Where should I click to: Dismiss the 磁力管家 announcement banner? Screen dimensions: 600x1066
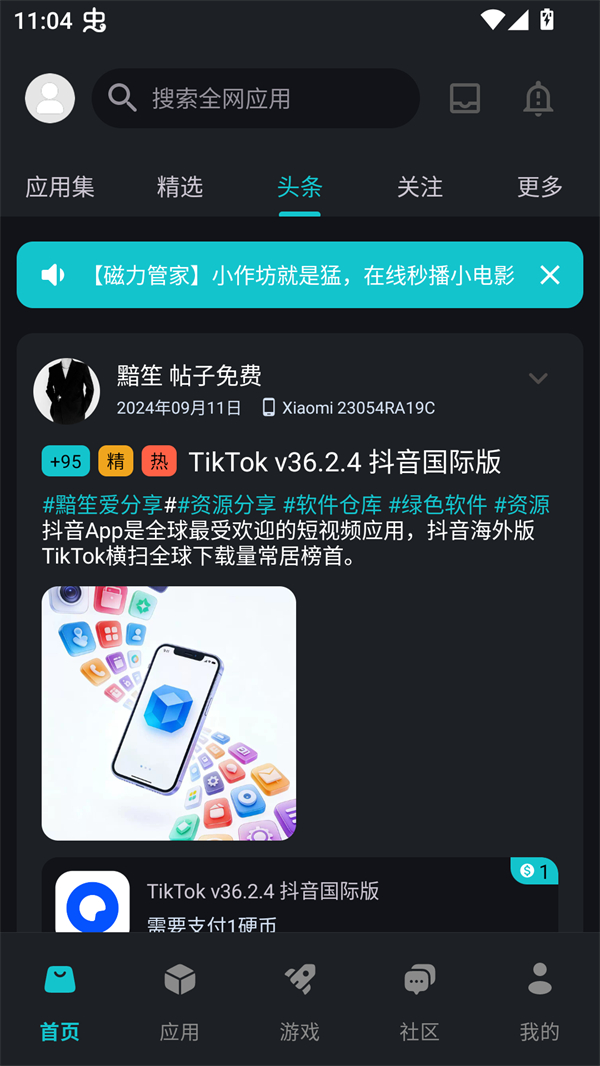click(550, 275)
